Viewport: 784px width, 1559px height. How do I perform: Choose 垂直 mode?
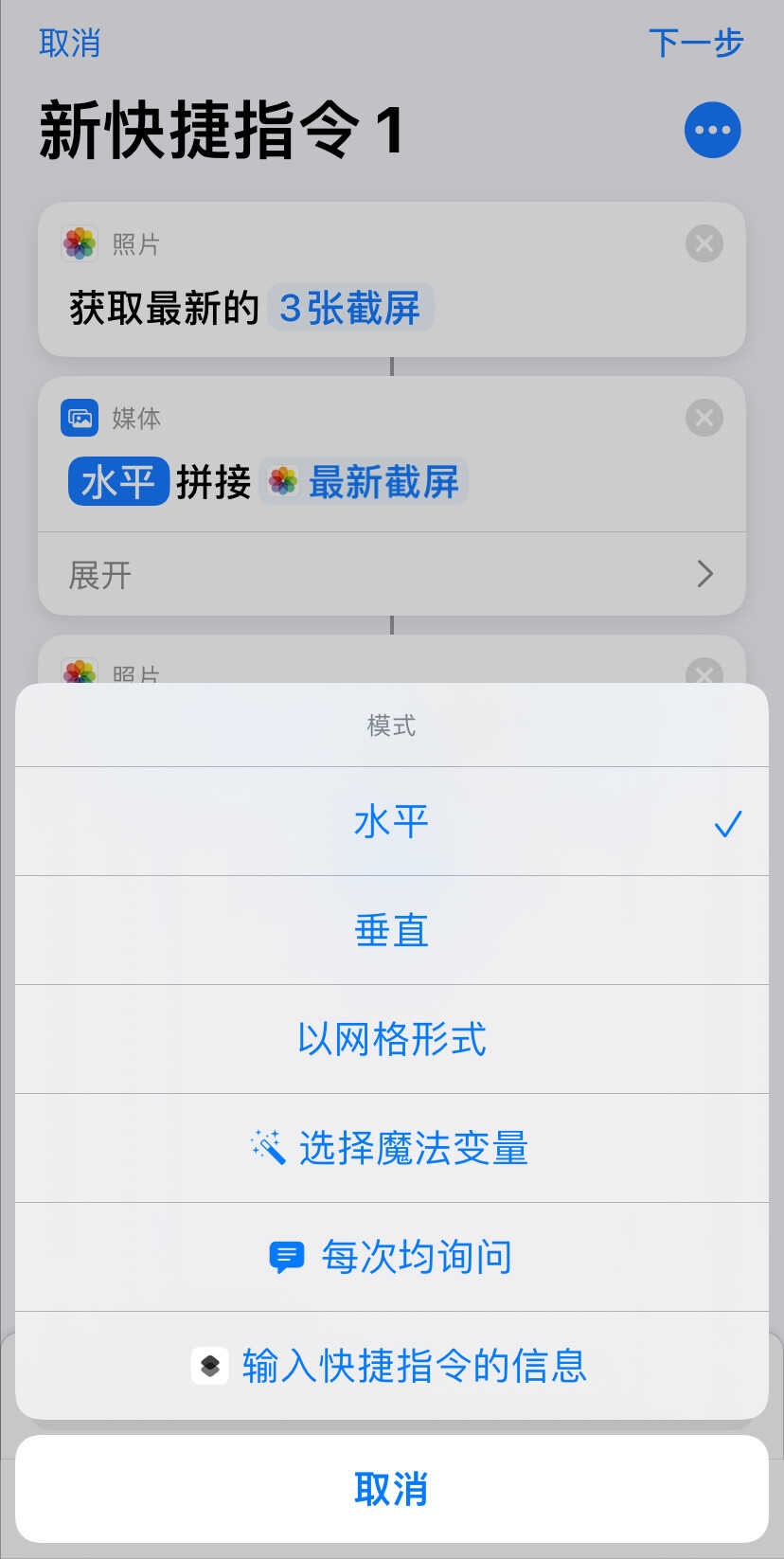coord(391,930)
